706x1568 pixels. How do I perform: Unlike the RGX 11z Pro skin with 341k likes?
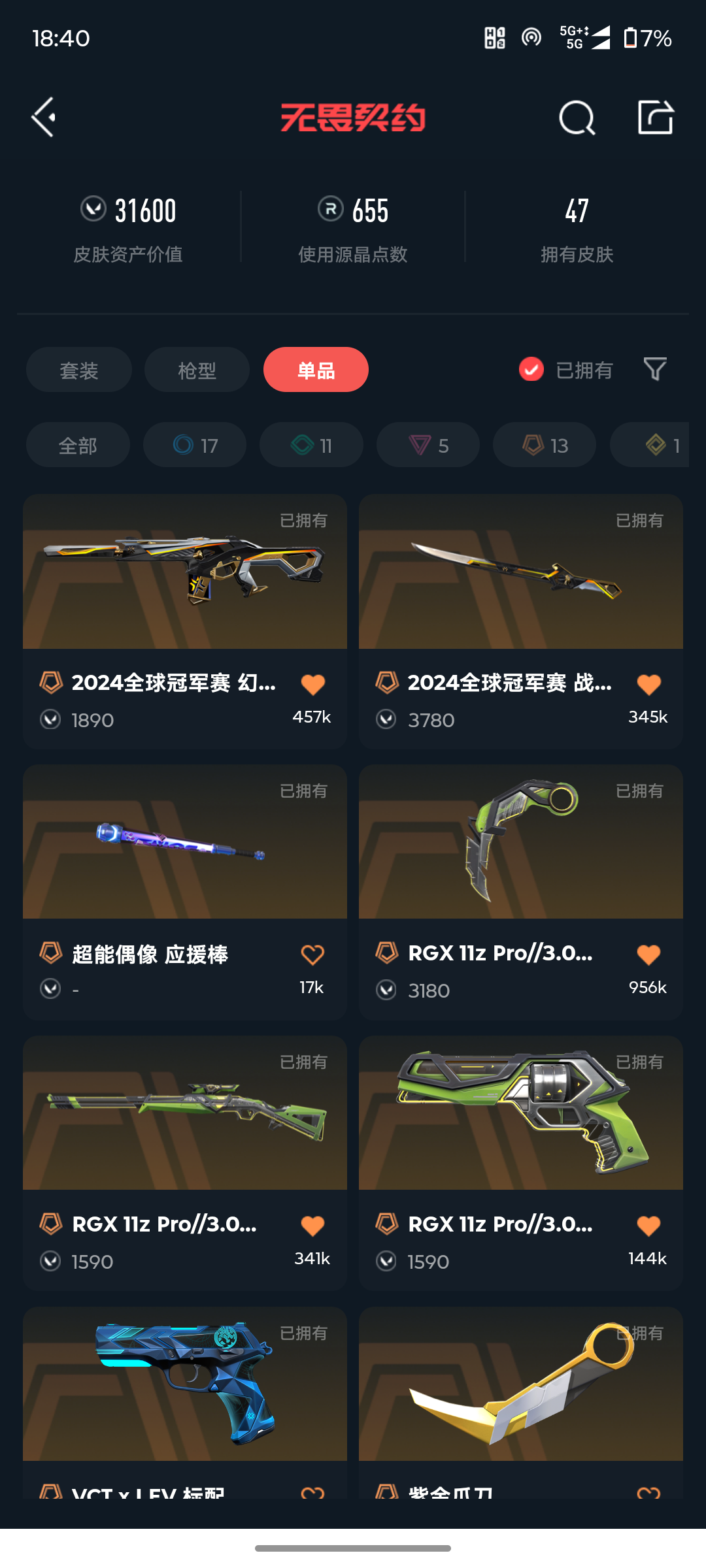(x=312, y=1226)
